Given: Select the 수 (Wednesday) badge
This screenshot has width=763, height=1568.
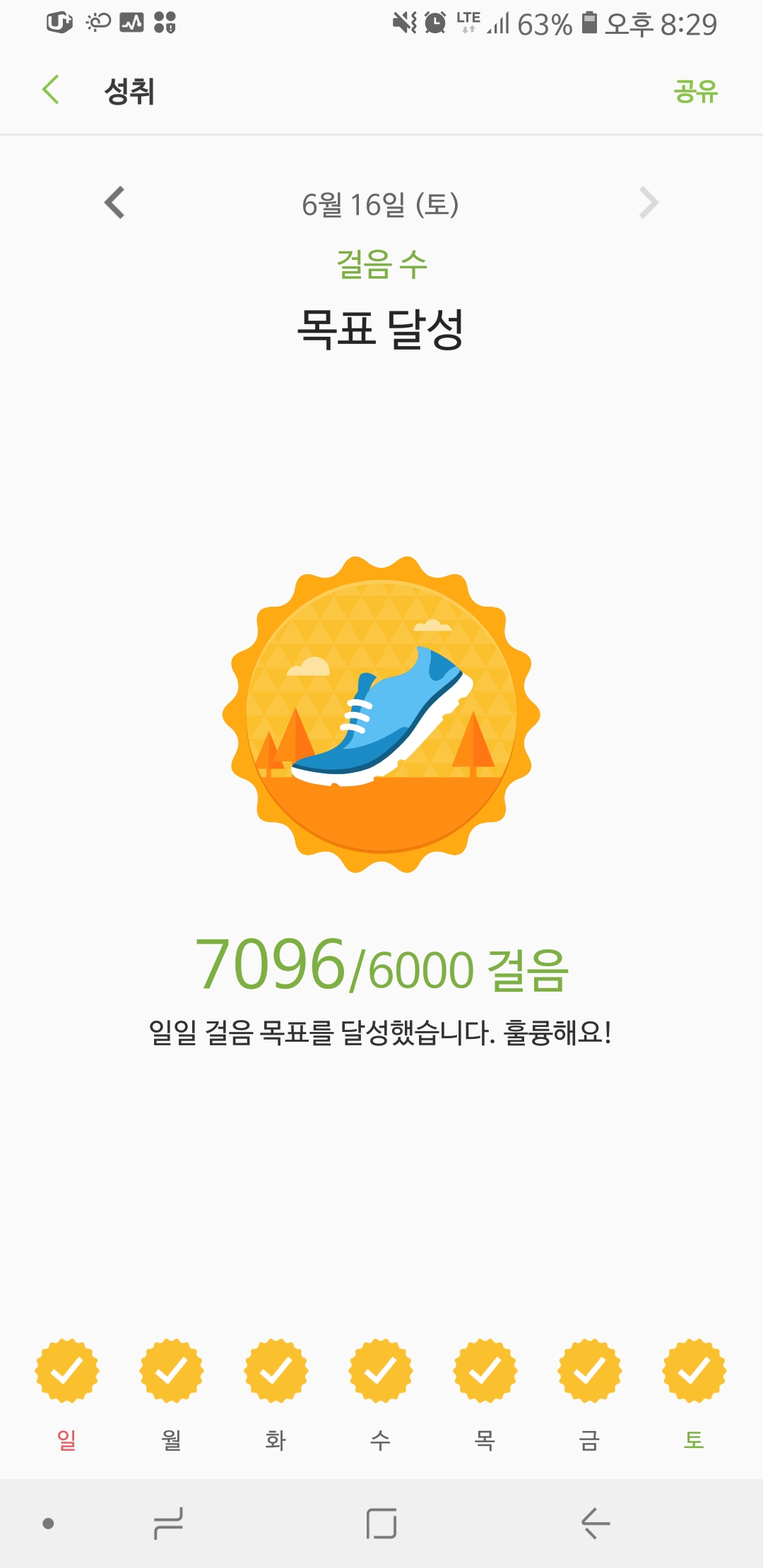Looking at the screenshot, I should coord(381,1370).
